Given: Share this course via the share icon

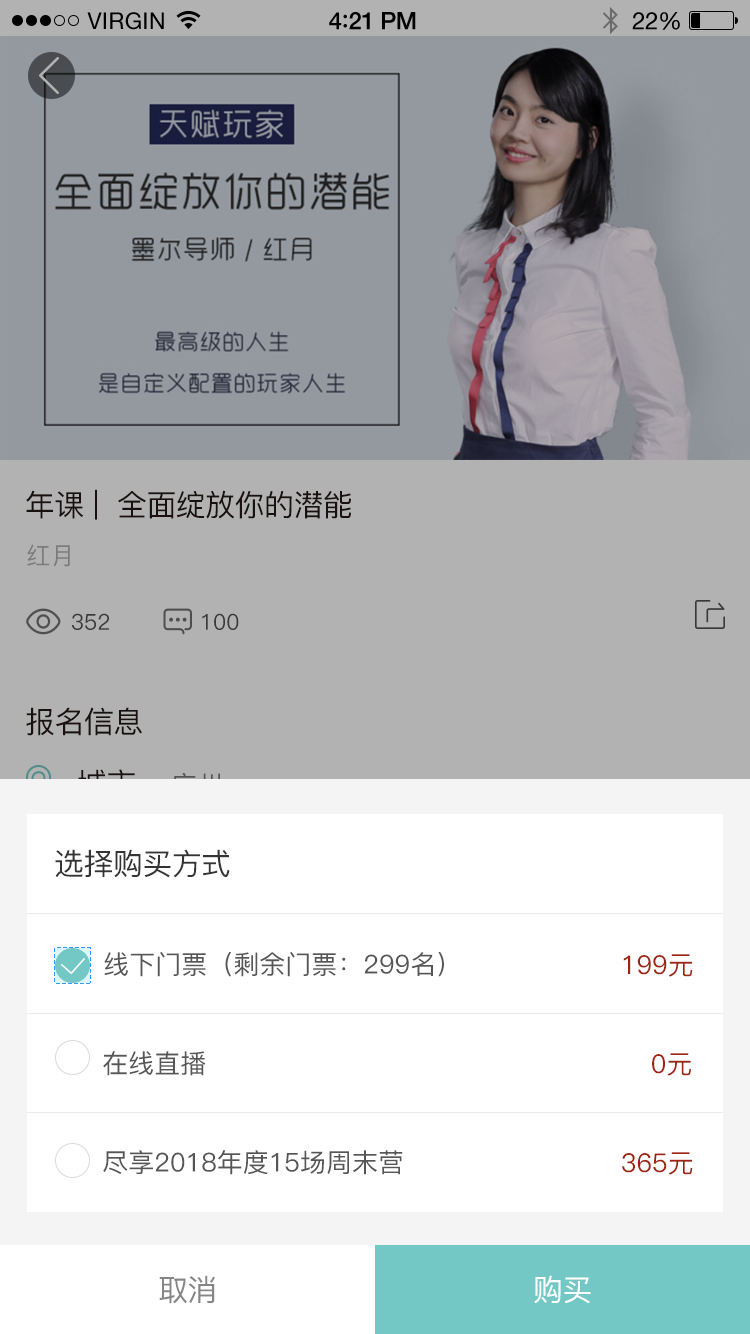Looking at the screenshot, I should coord(709,615).
